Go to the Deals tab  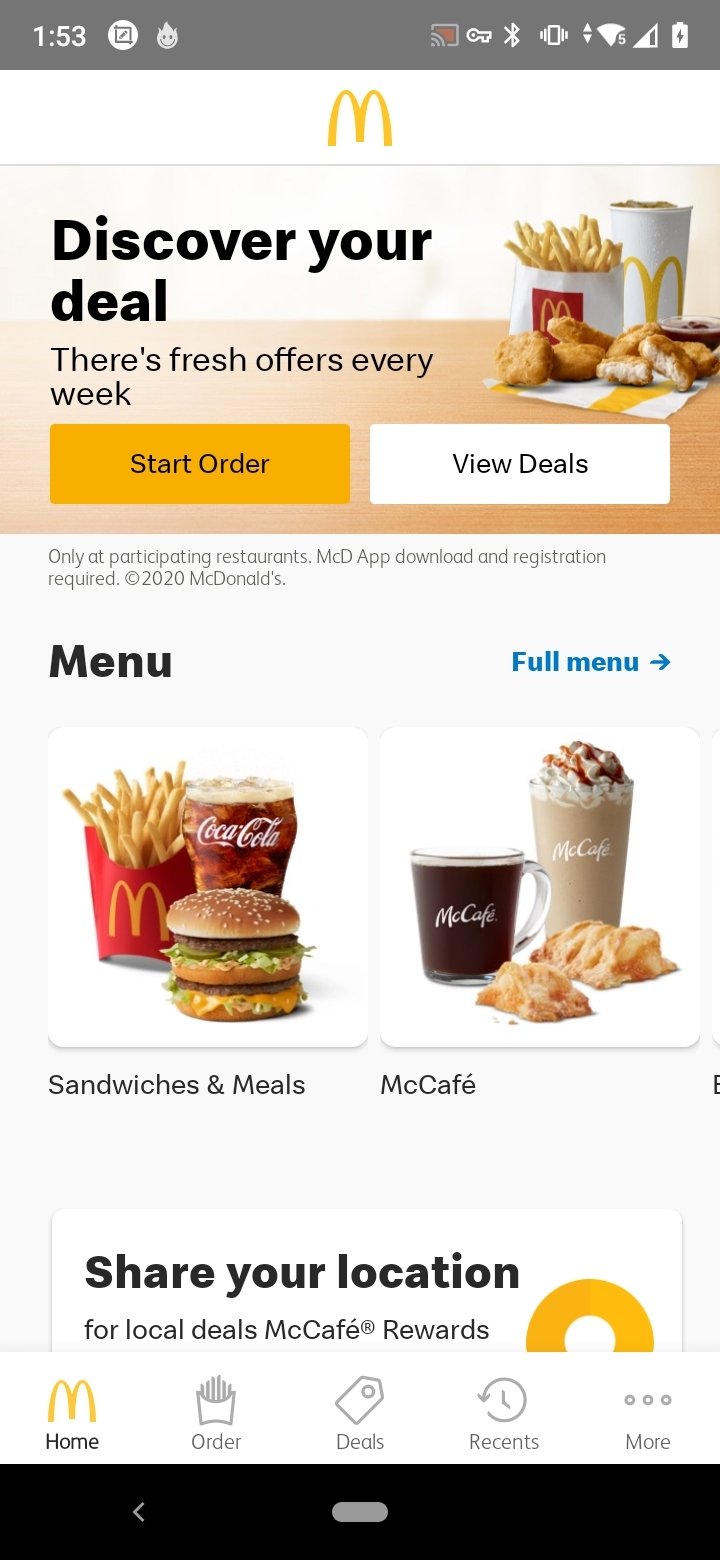pos(360,1412)
